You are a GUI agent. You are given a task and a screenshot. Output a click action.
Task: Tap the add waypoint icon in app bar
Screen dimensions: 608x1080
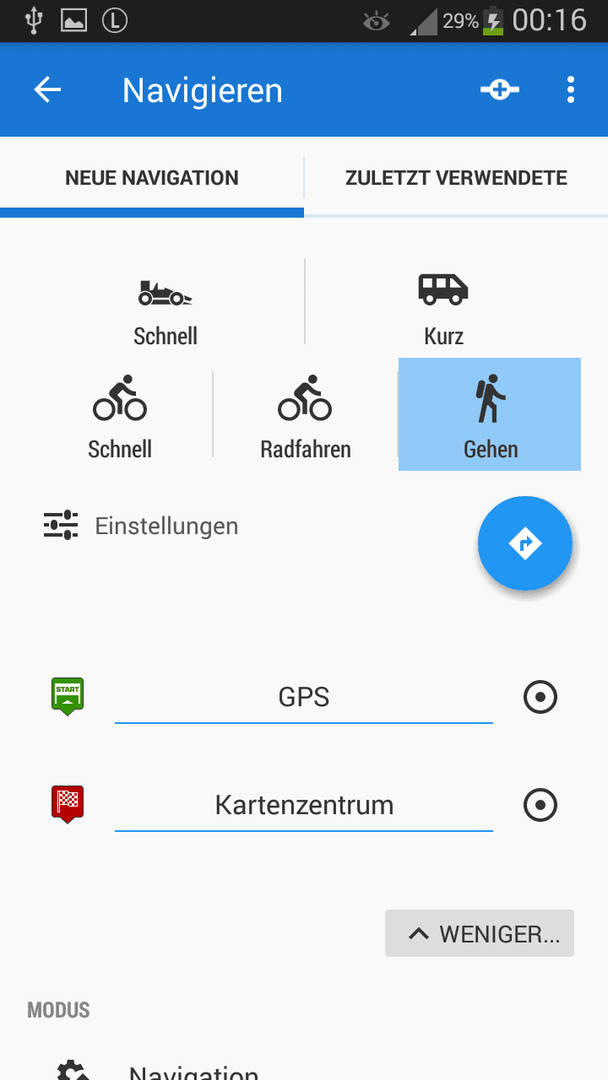[500, 90]
